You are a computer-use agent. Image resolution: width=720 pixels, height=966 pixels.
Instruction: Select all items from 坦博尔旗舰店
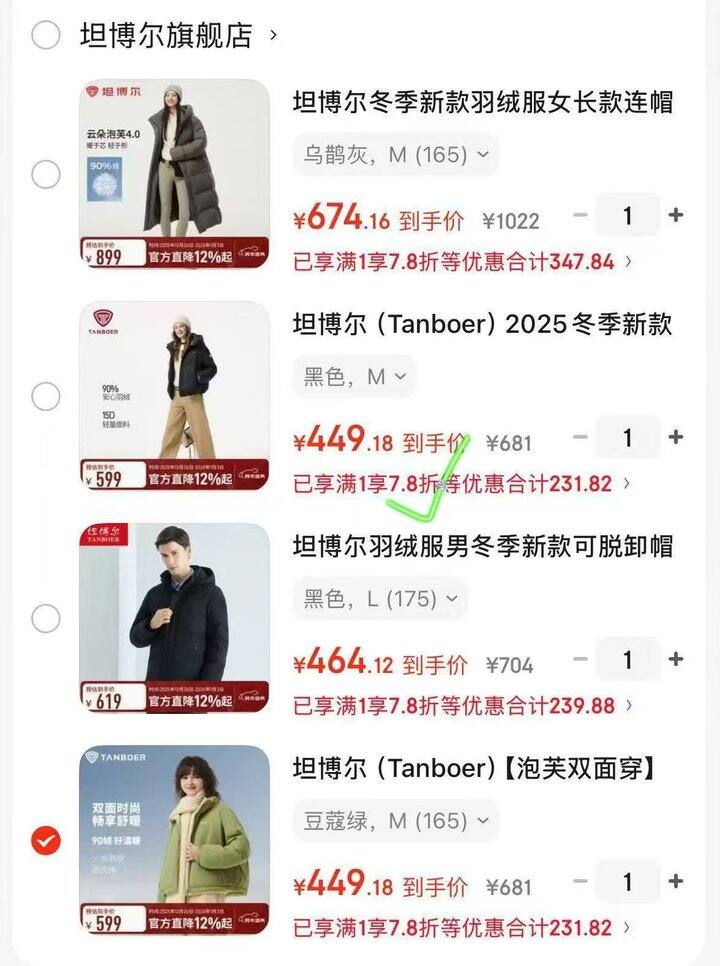46,36
